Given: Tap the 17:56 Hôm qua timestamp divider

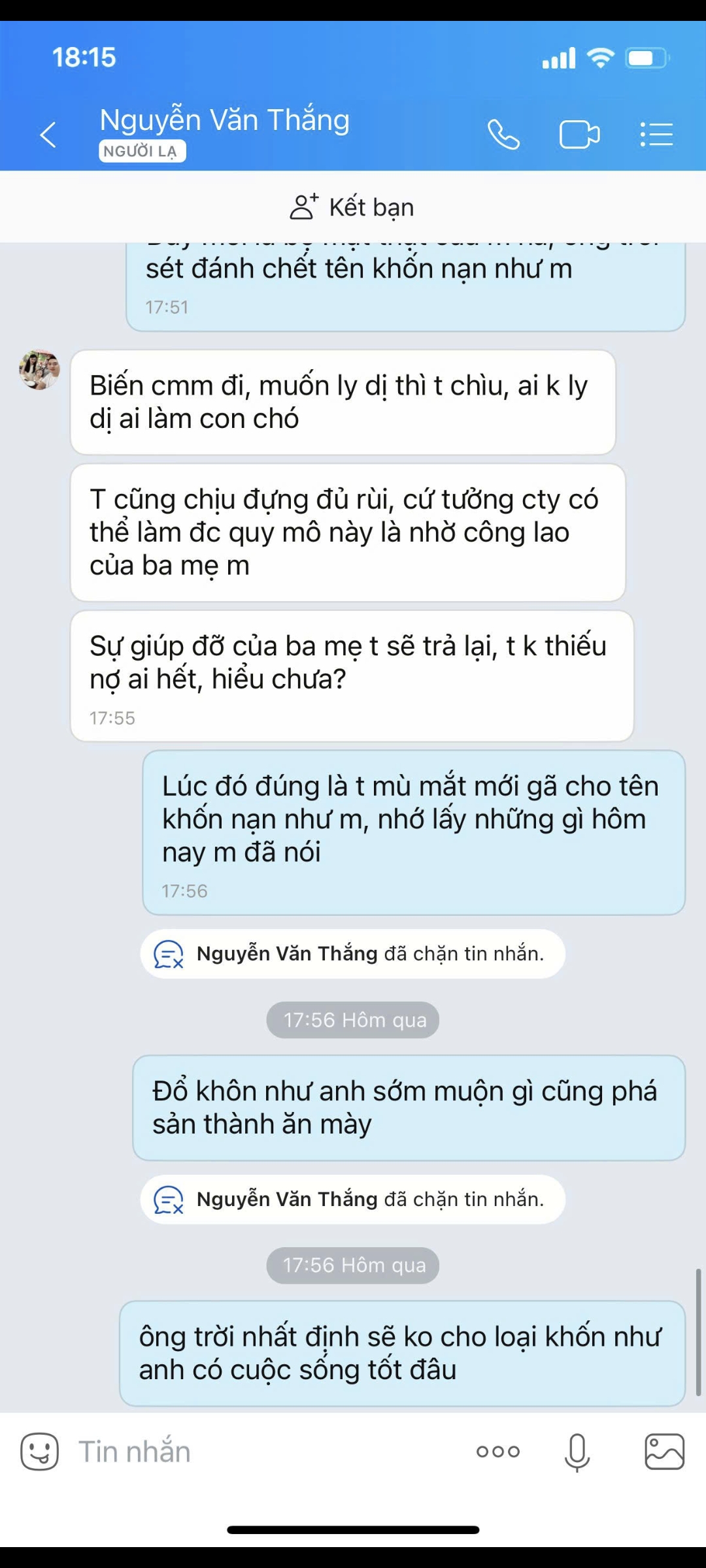Looking at the screenshot, I should 353,1020.
